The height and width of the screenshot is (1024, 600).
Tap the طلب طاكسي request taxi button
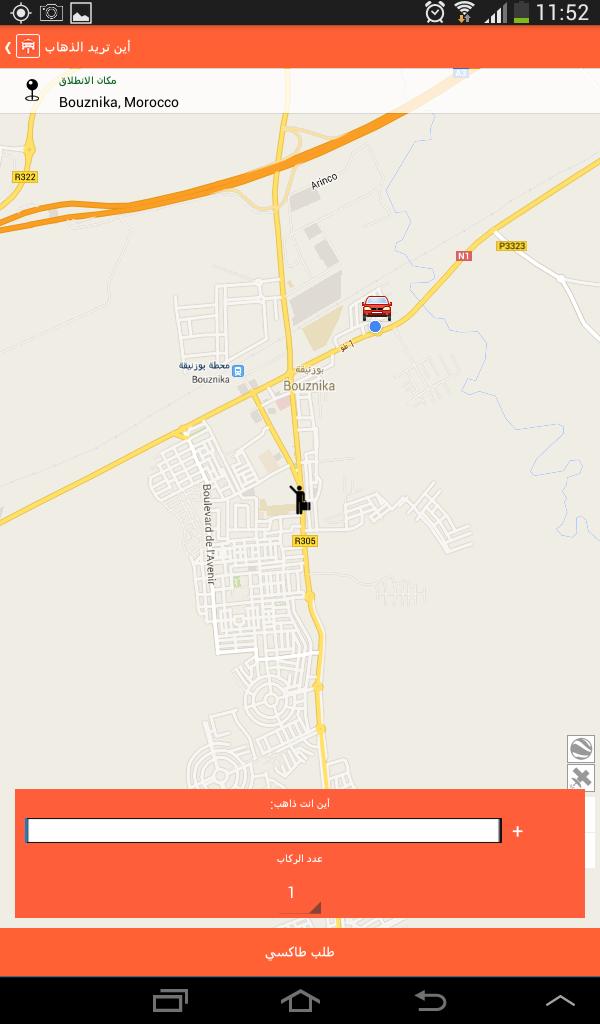tap(300, 952)
